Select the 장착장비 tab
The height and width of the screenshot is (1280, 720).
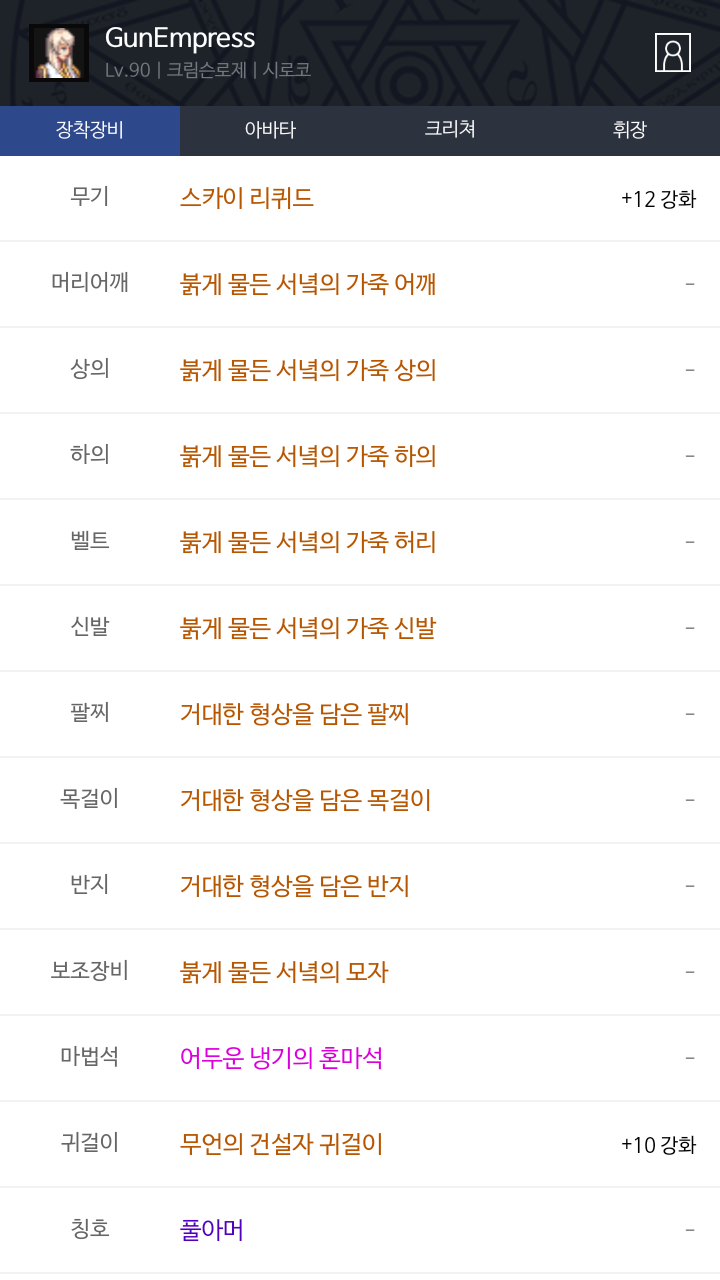[x=90, y=130]
